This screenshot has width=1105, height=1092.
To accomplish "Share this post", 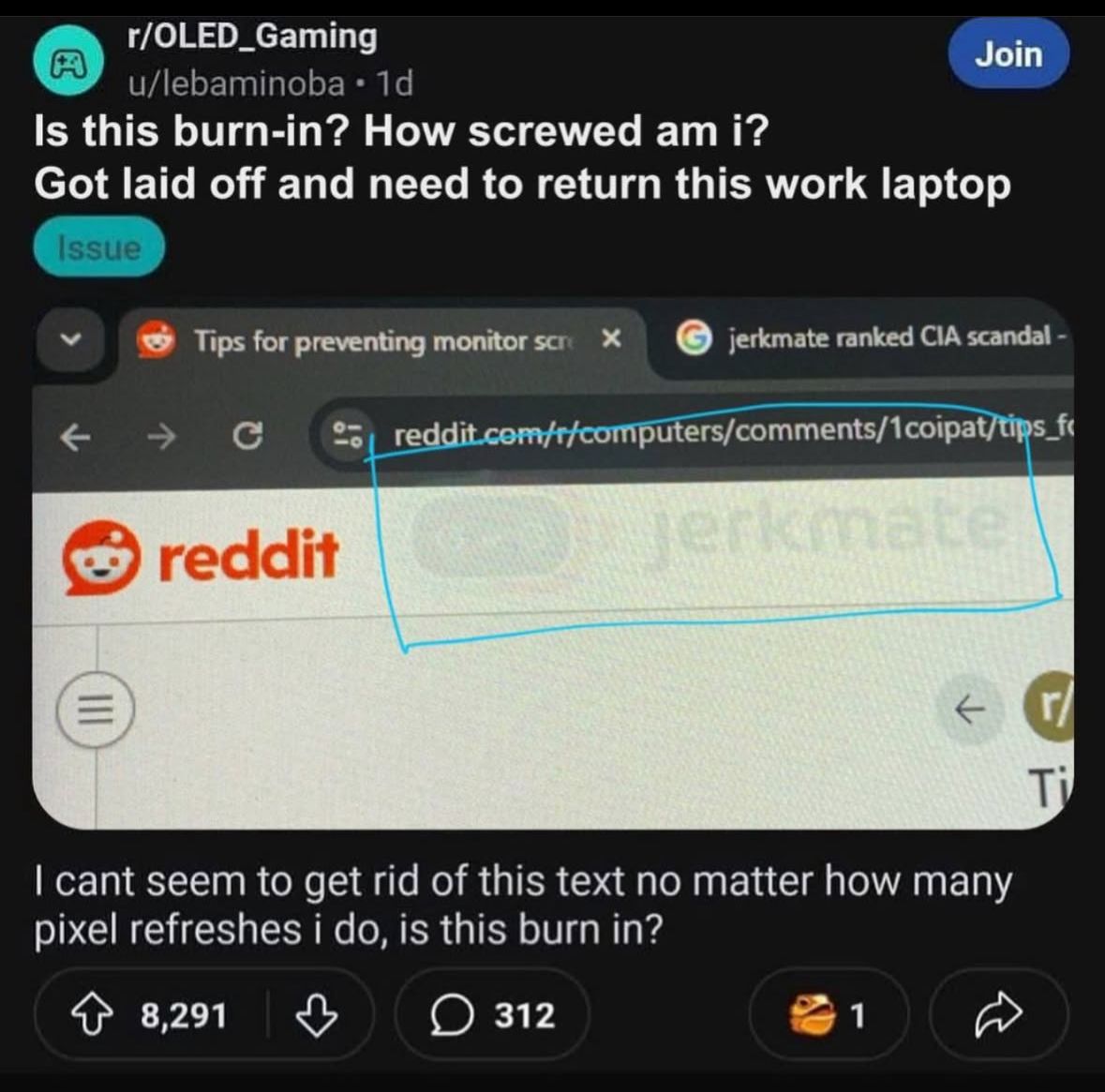I will tap(997, 1014).
